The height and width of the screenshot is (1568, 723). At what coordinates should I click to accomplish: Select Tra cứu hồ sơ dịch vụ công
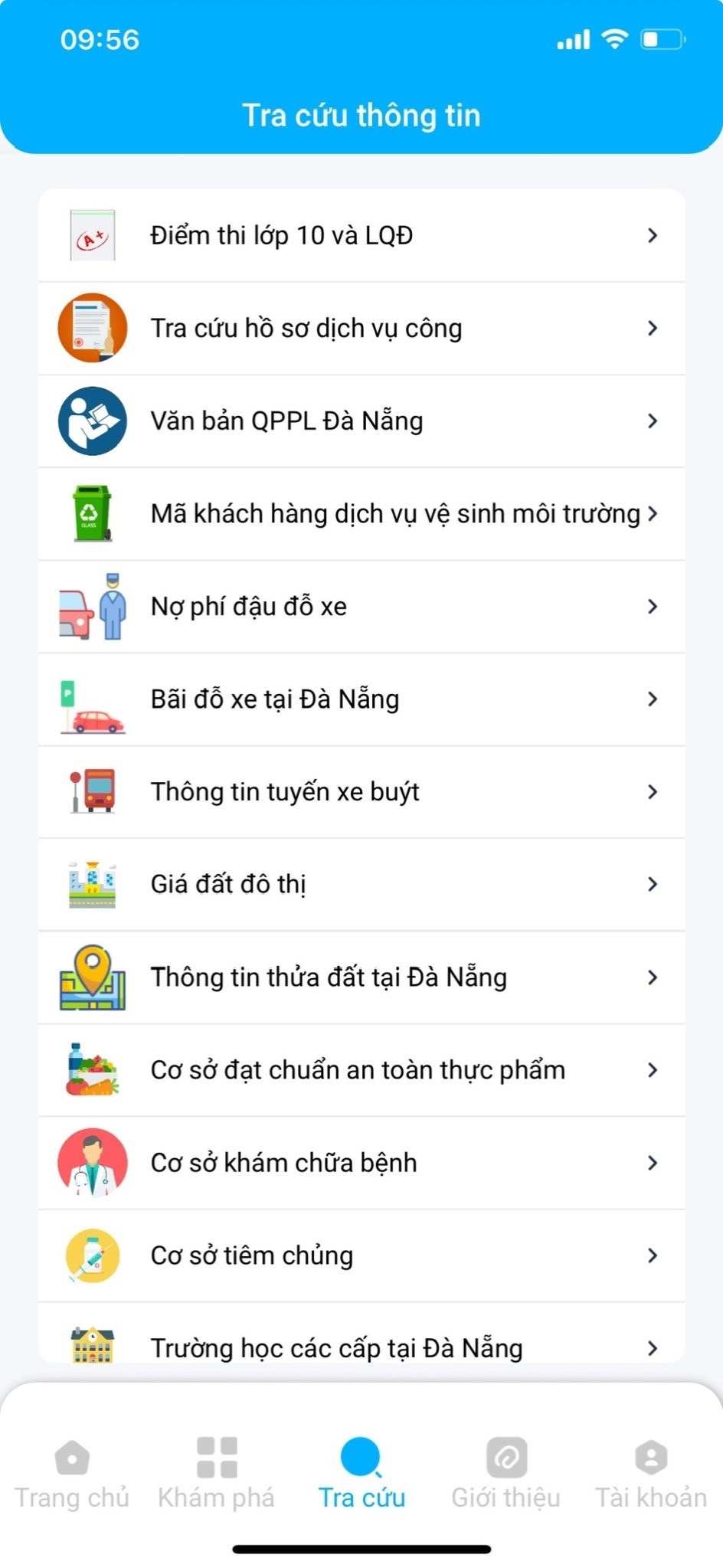(360, 328)
